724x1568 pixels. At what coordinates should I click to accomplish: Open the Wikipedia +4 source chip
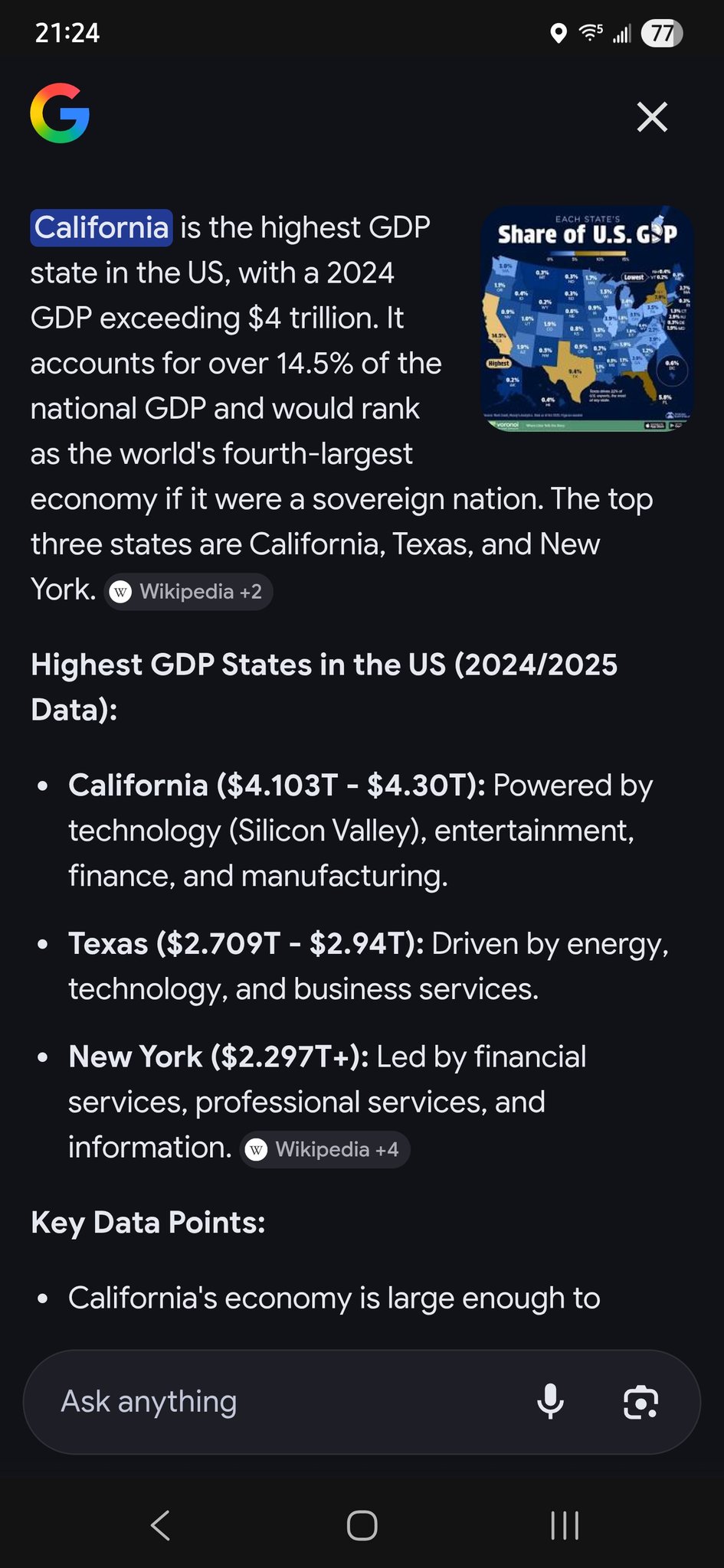[x=325, y=1149]
